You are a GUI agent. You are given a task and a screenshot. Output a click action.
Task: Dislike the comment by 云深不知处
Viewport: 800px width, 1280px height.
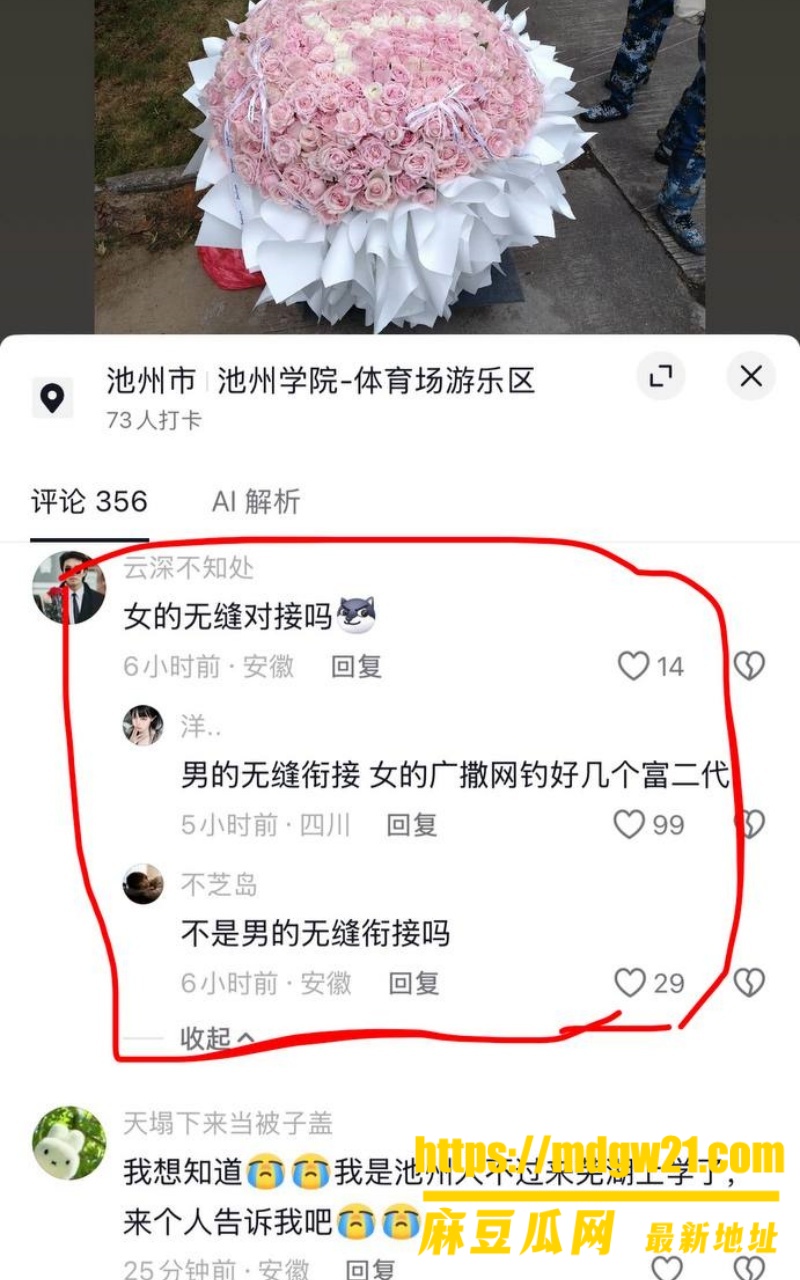[x=749, y=666]
